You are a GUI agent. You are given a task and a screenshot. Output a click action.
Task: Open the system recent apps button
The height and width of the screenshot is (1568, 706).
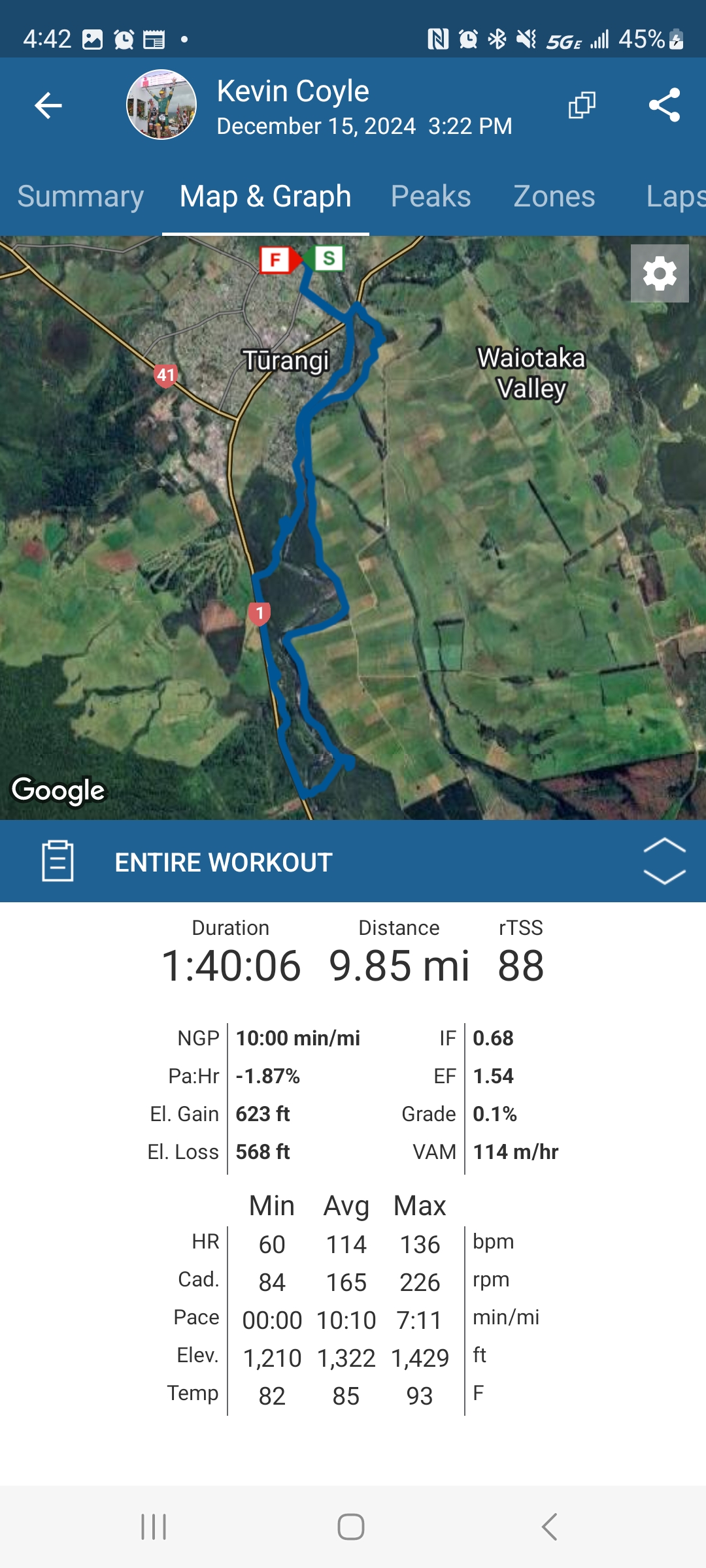coord(154,1527)
